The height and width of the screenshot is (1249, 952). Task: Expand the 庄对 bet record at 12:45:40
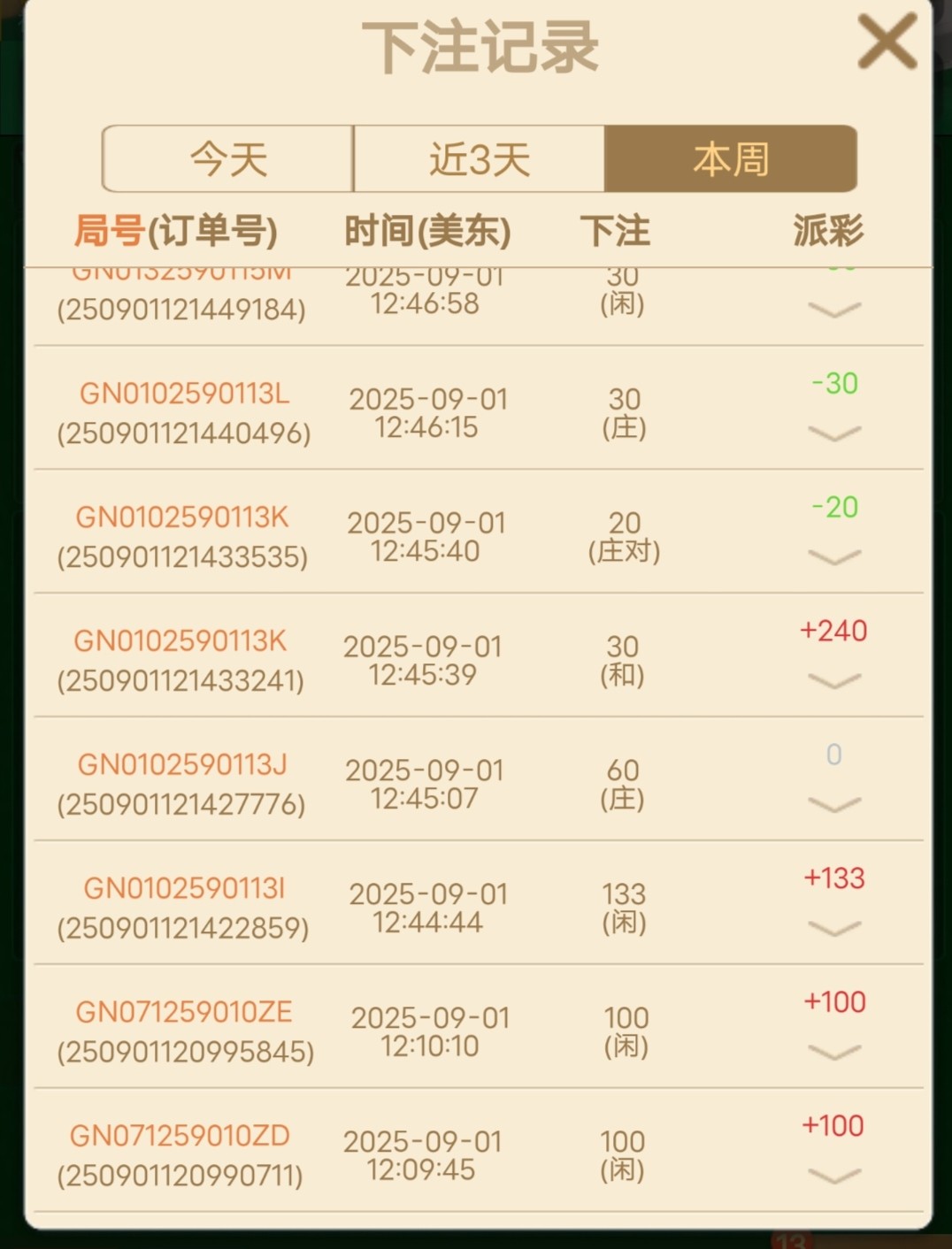pyautogui.click(x=834, y=556)
